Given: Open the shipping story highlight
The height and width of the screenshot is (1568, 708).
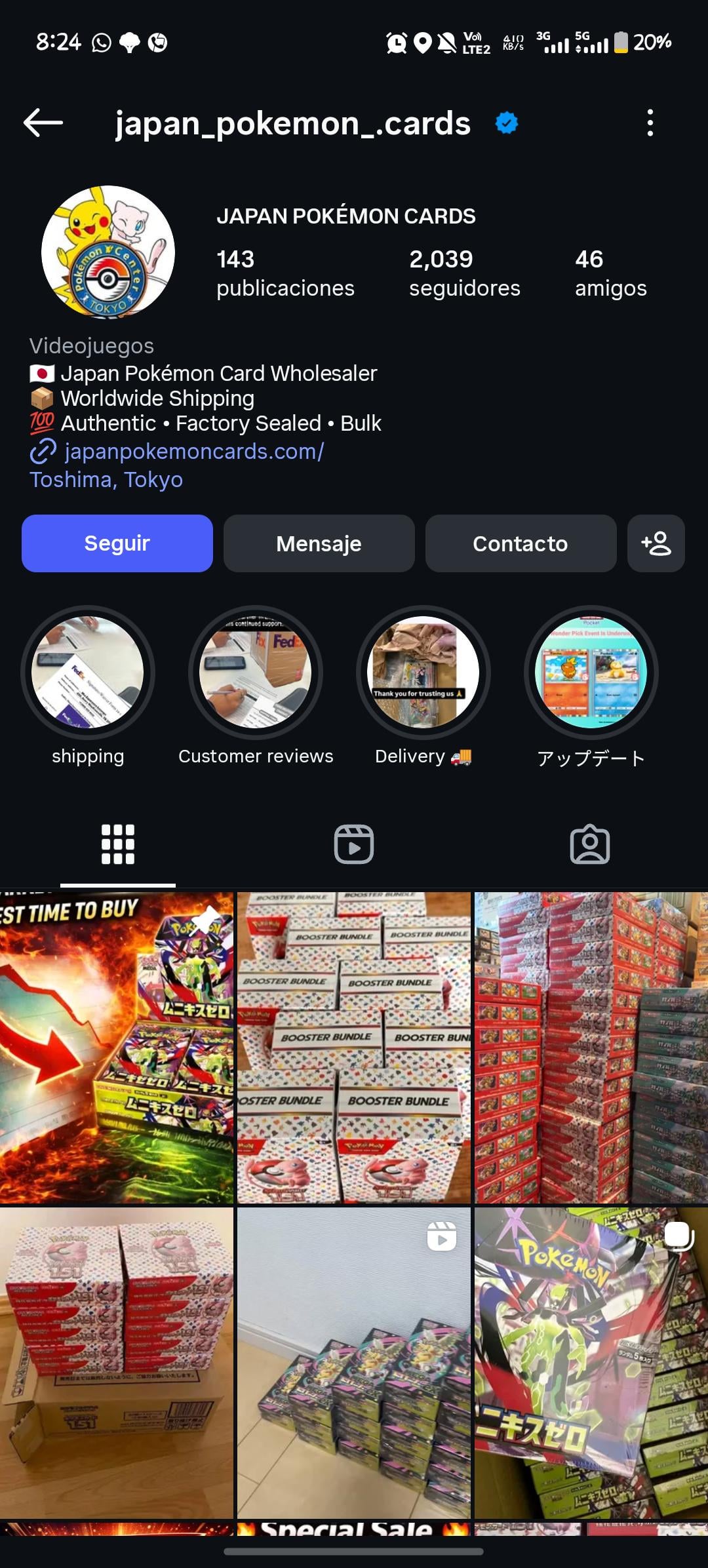Looking at the screenshot, I should pyautogui.click(x=88, y=673).
